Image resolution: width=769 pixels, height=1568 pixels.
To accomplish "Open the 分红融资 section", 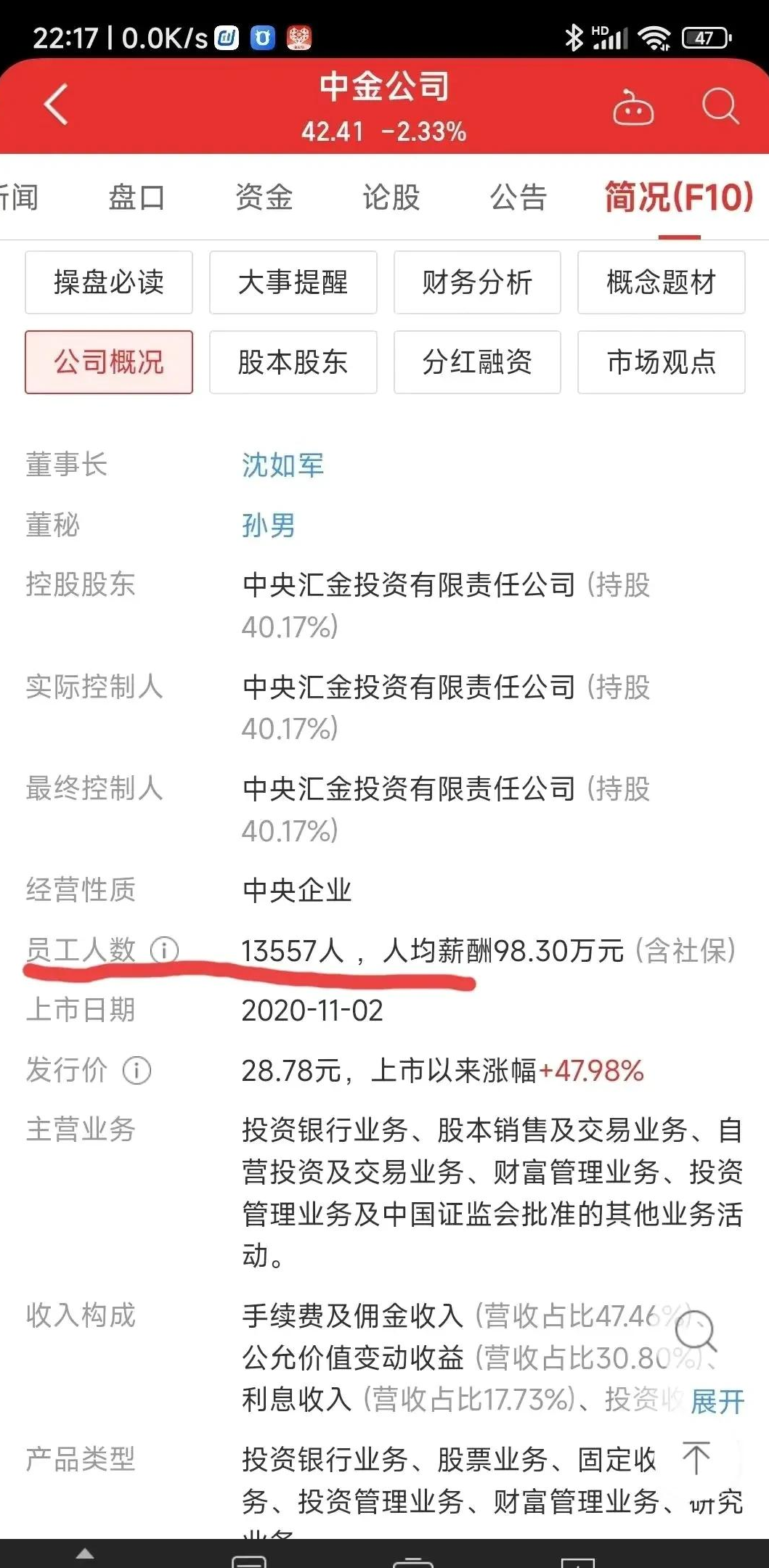I will point(477,362).
